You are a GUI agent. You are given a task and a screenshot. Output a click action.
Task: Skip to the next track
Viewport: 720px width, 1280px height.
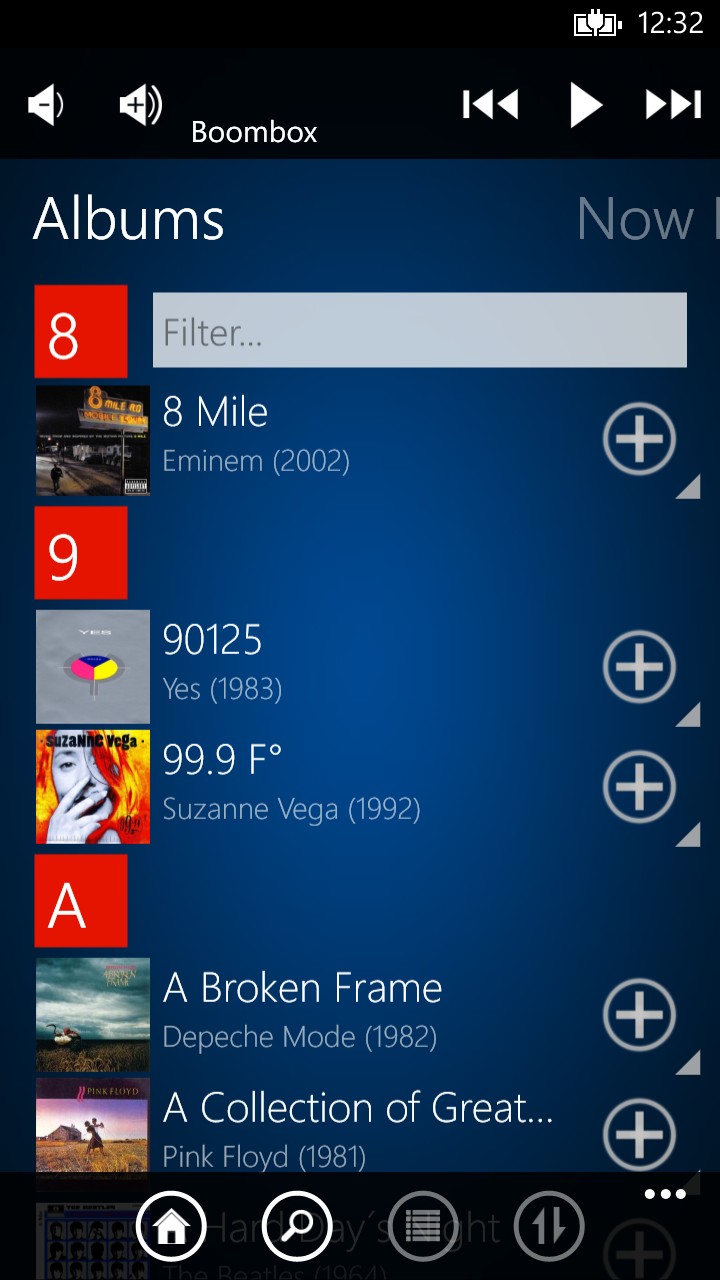point(673,105)
